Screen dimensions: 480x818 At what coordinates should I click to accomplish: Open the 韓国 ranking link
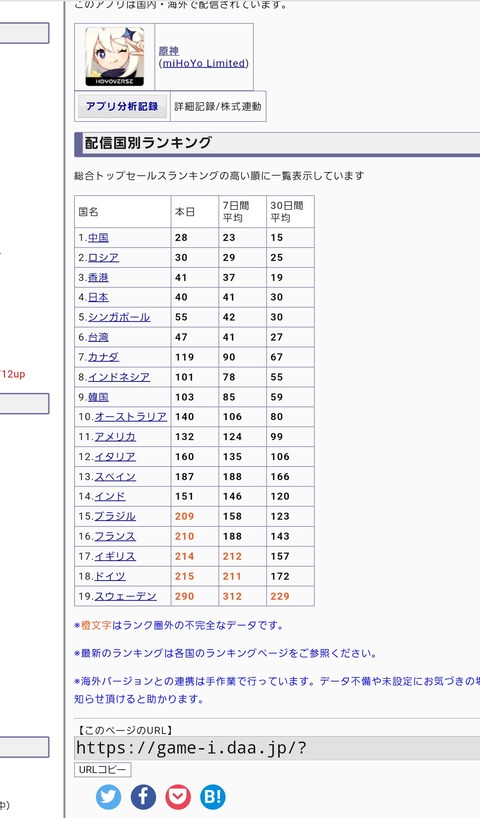coord(98,397)
